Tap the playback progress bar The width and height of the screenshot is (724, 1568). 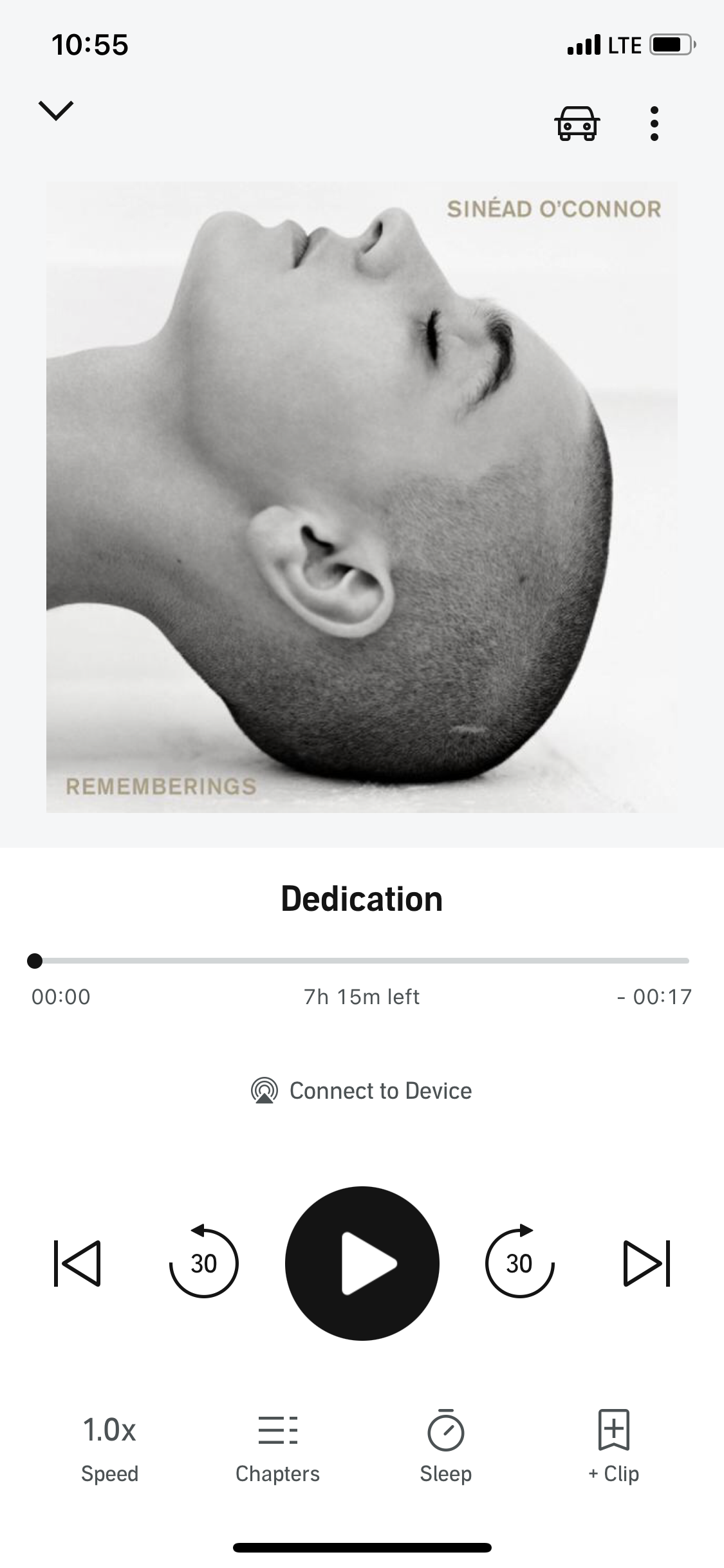(x=362, y=960)
